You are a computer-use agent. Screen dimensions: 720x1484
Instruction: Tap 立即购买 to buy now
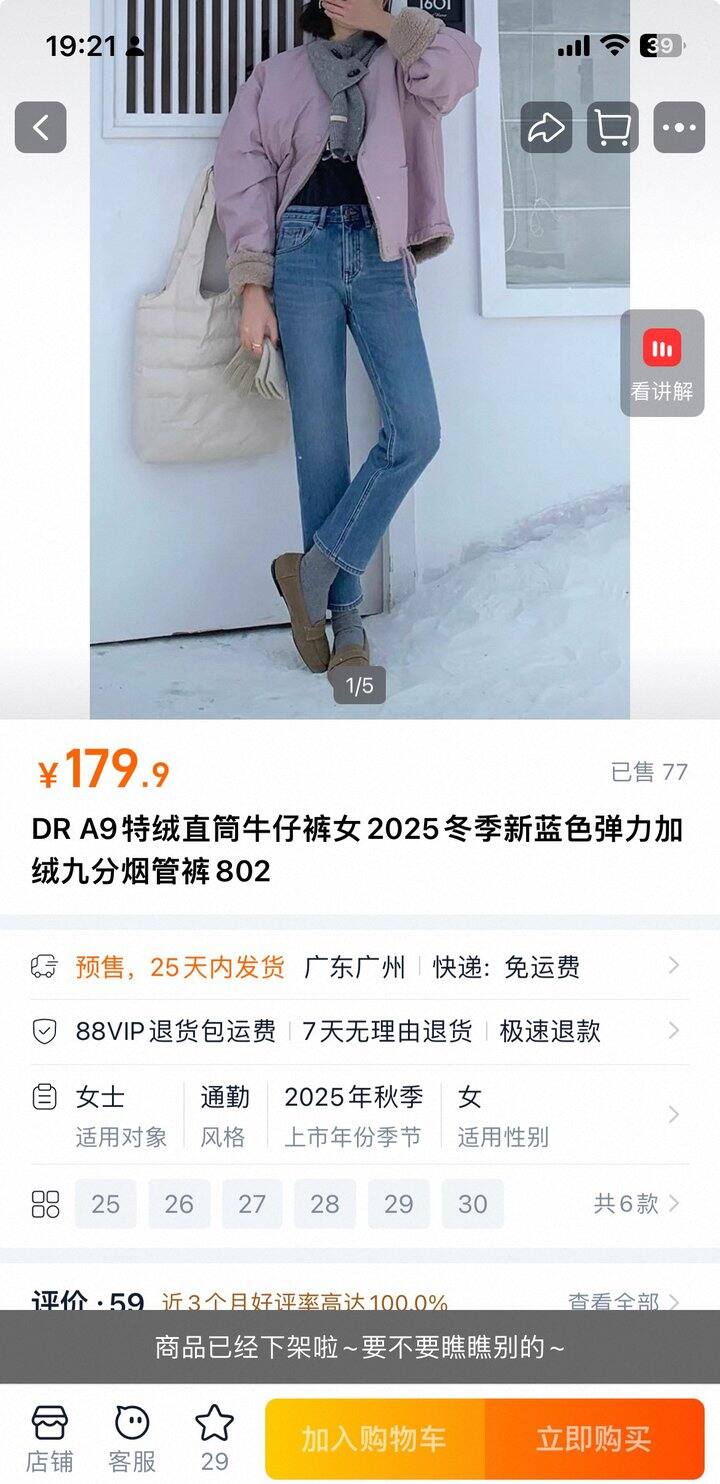[x=594, y=1439]
